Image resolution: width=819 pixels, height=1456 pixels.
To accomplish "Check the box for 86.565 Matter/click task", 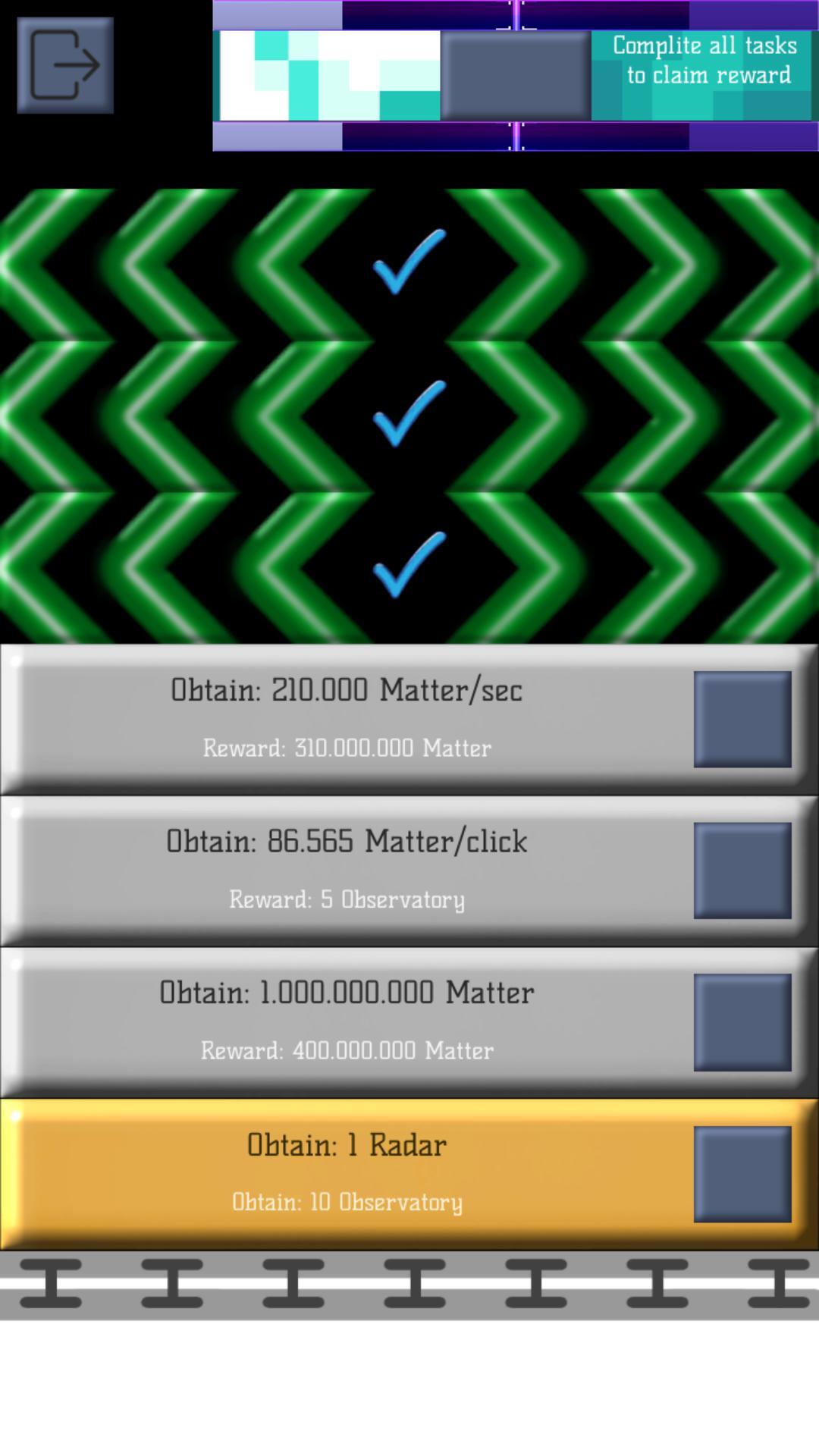I will coord(742,871).
